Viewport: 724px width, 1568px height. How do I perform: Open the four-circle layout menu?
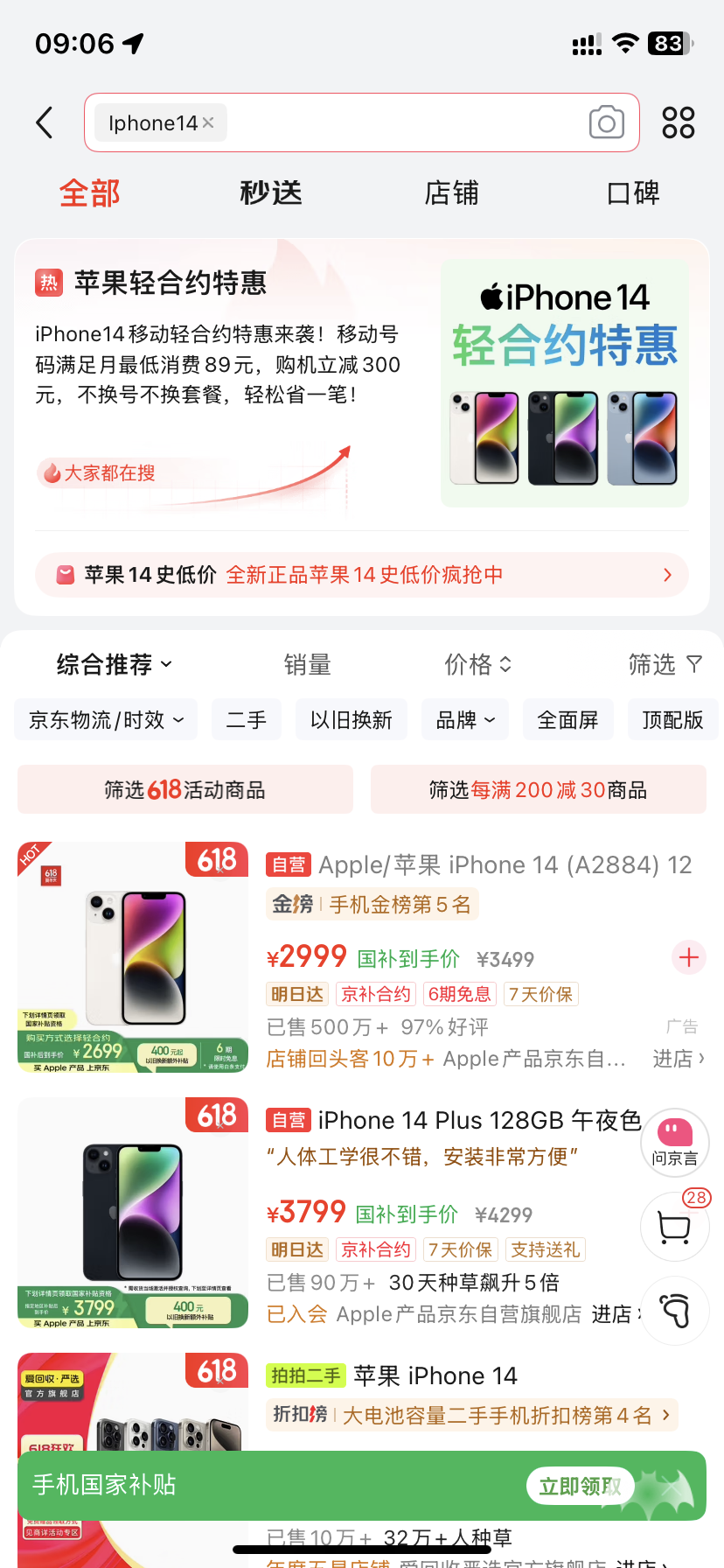click(678, 122)
